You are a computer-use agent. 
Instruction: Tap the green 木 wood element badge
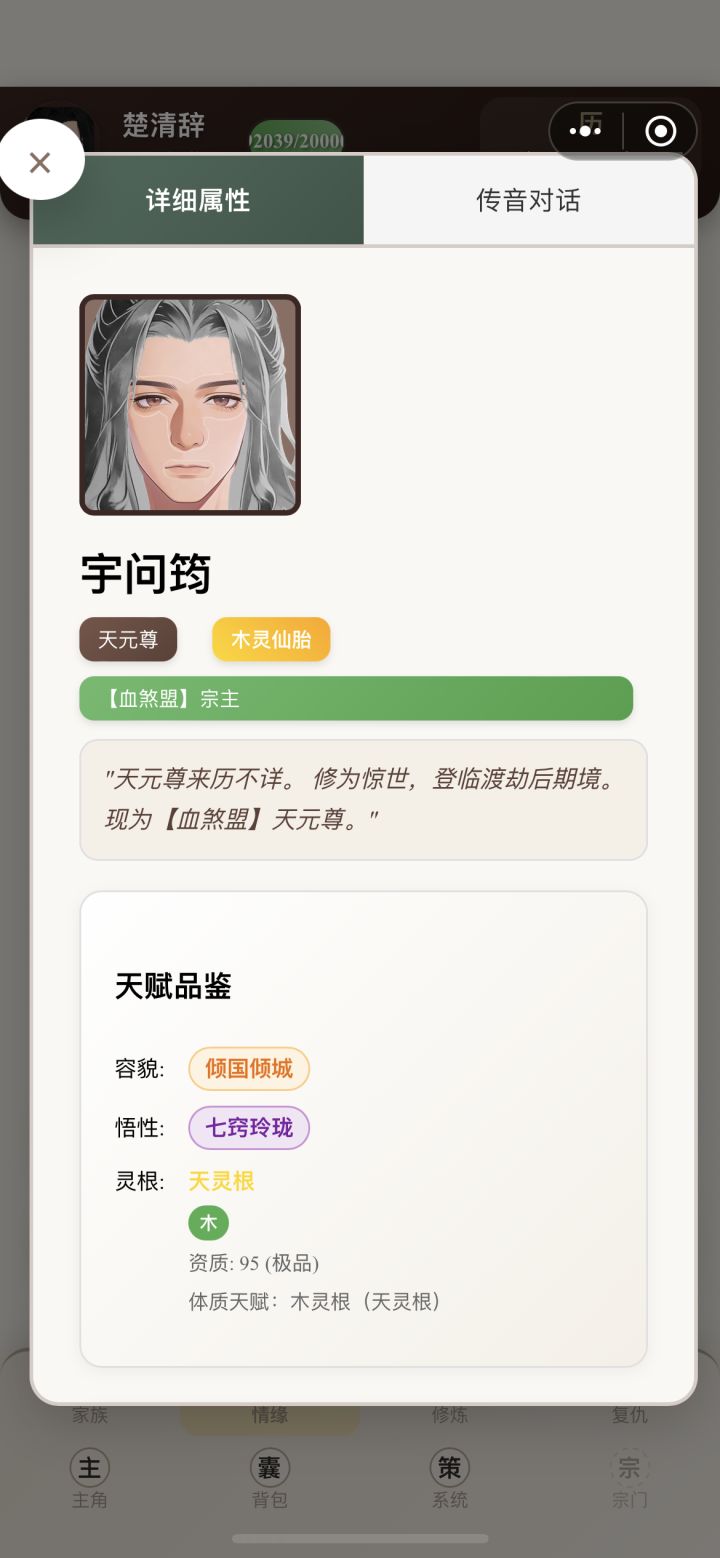[208, 1222]
